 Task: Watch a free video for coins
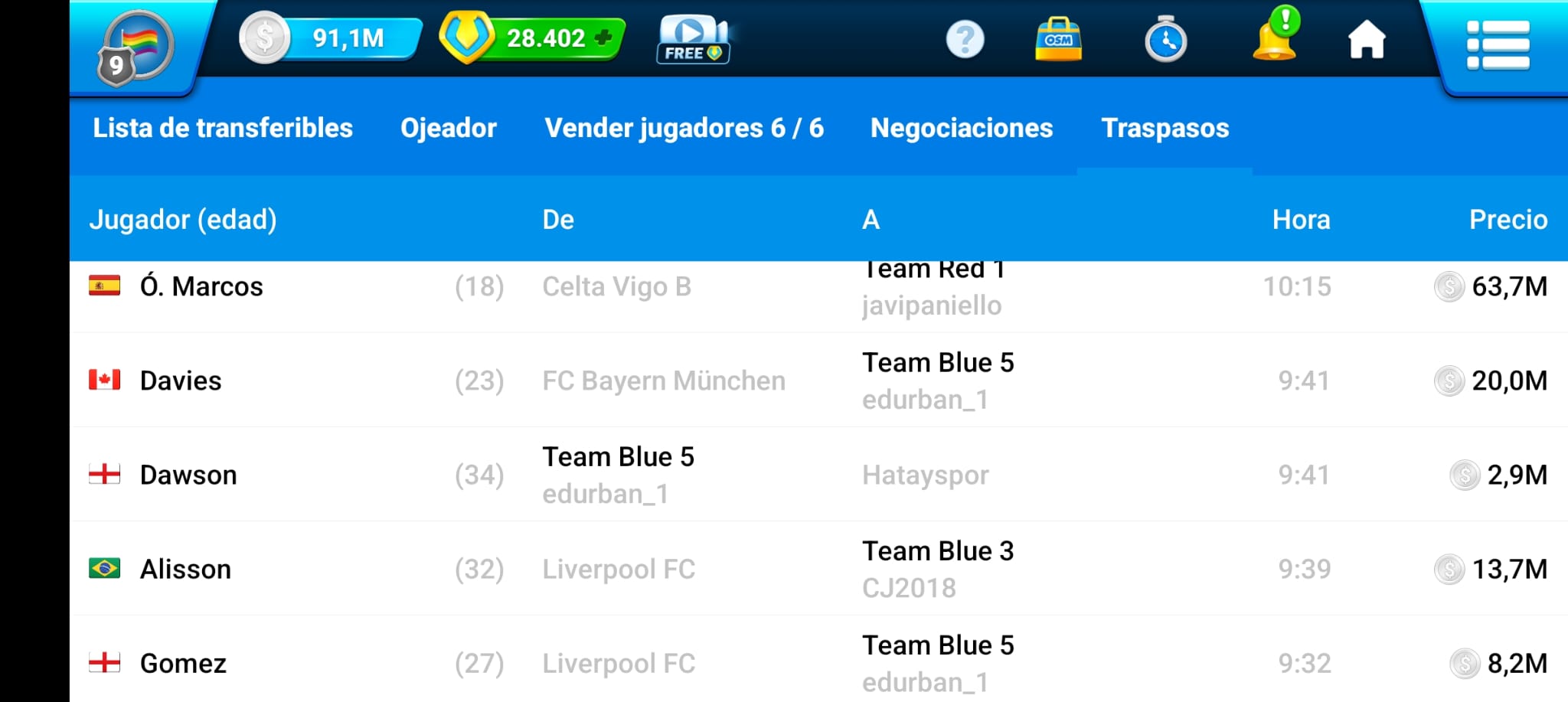pyautogui.click(x=693, y=38)
